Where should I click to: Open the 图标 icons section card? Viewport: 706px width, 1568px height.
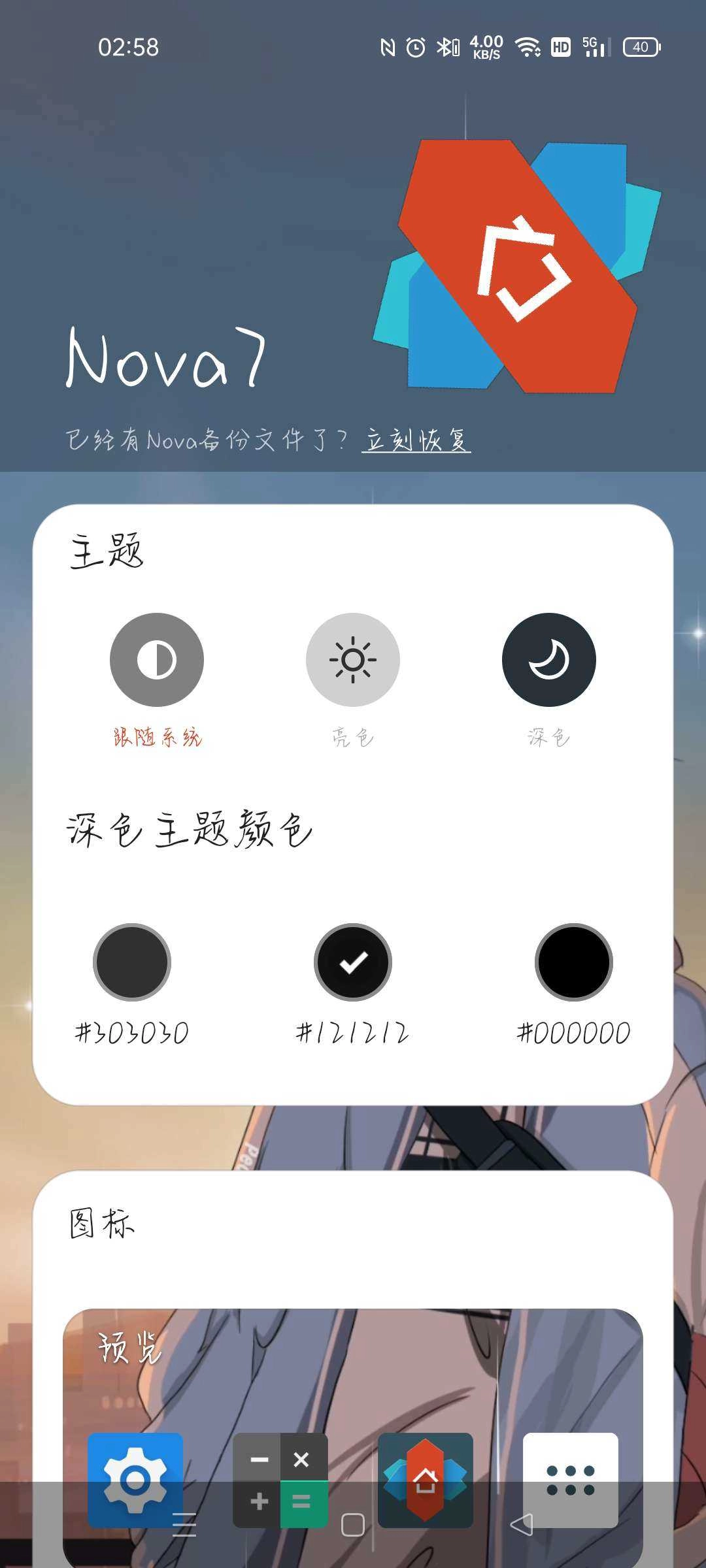point(101,1223)
